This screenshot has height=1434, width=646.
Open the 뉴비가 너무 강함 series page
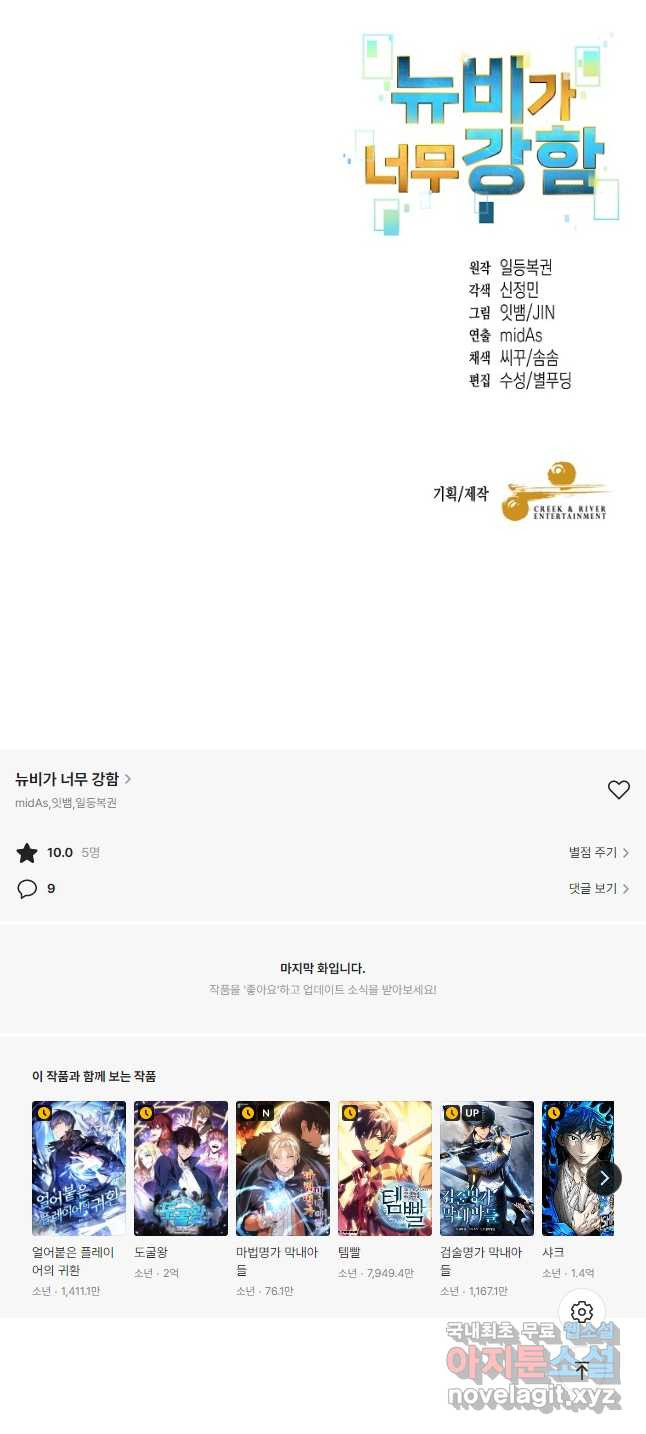[x=73, y=779]
